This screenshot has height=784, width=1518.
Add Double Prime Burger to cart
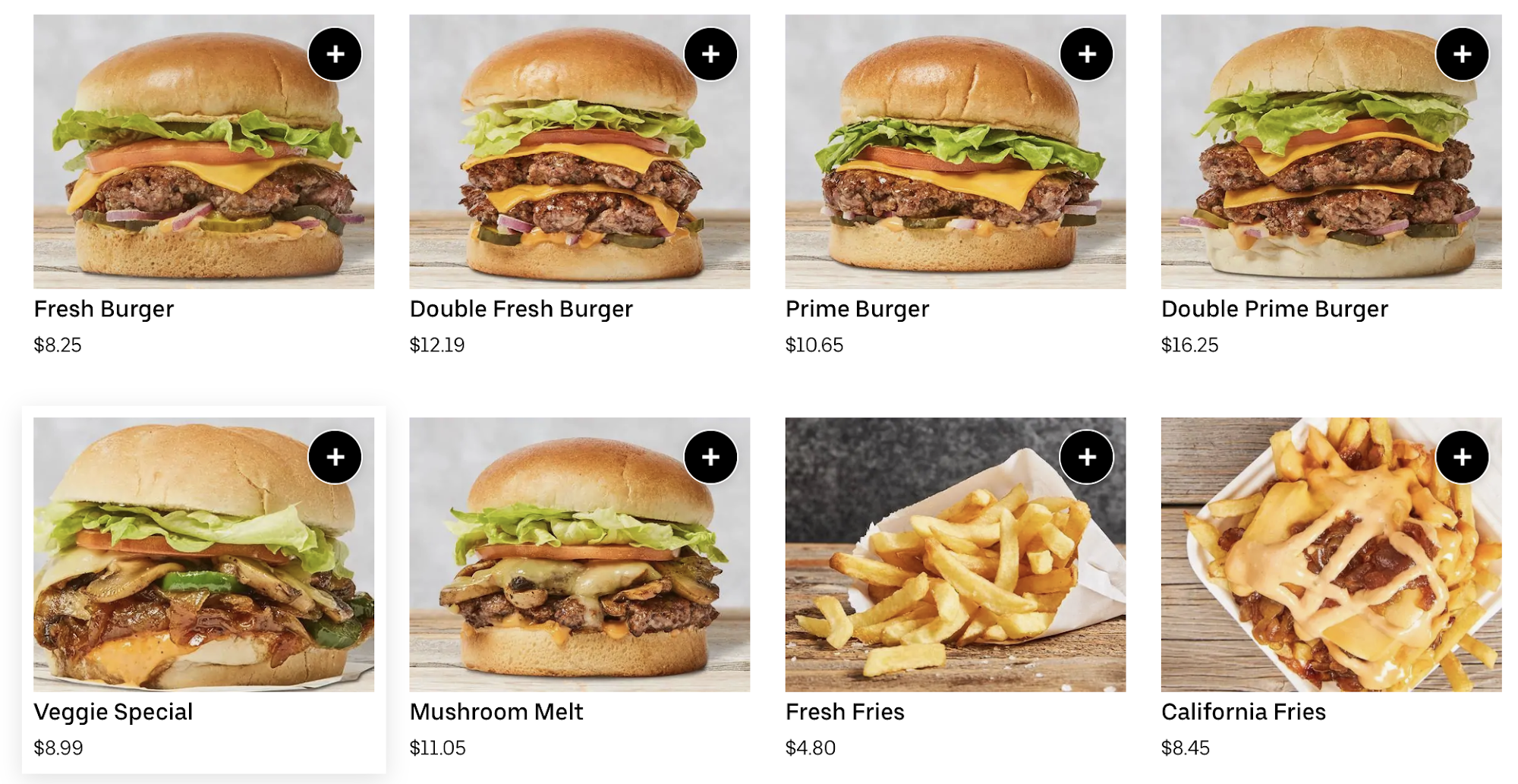pyautogui.click(x=1462, y=55)
